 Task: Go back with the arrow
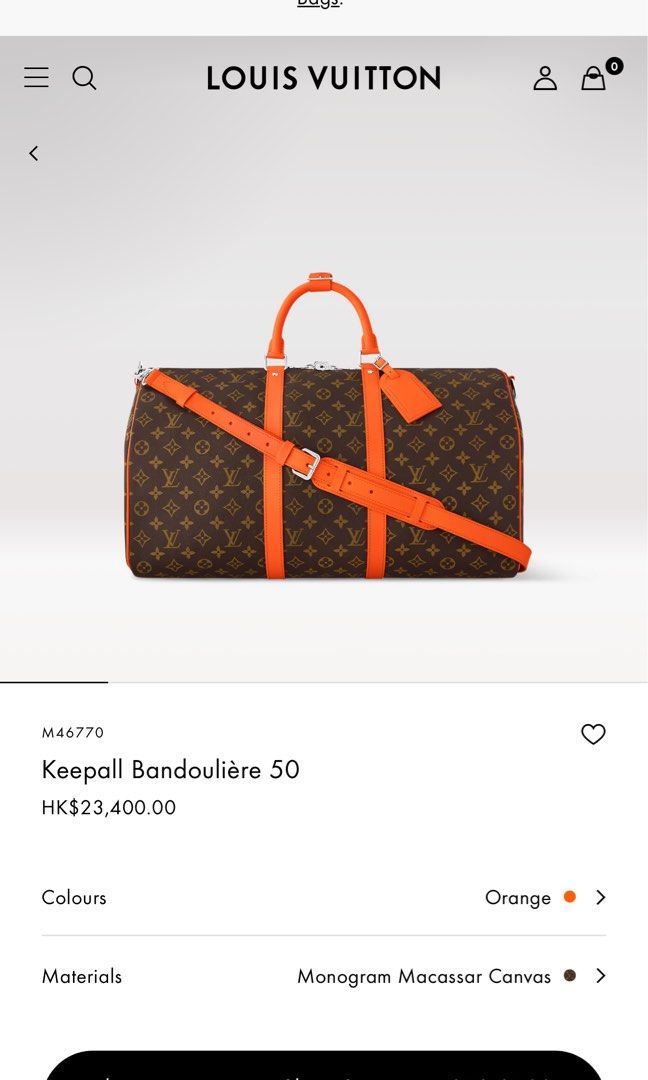point(34,153)
